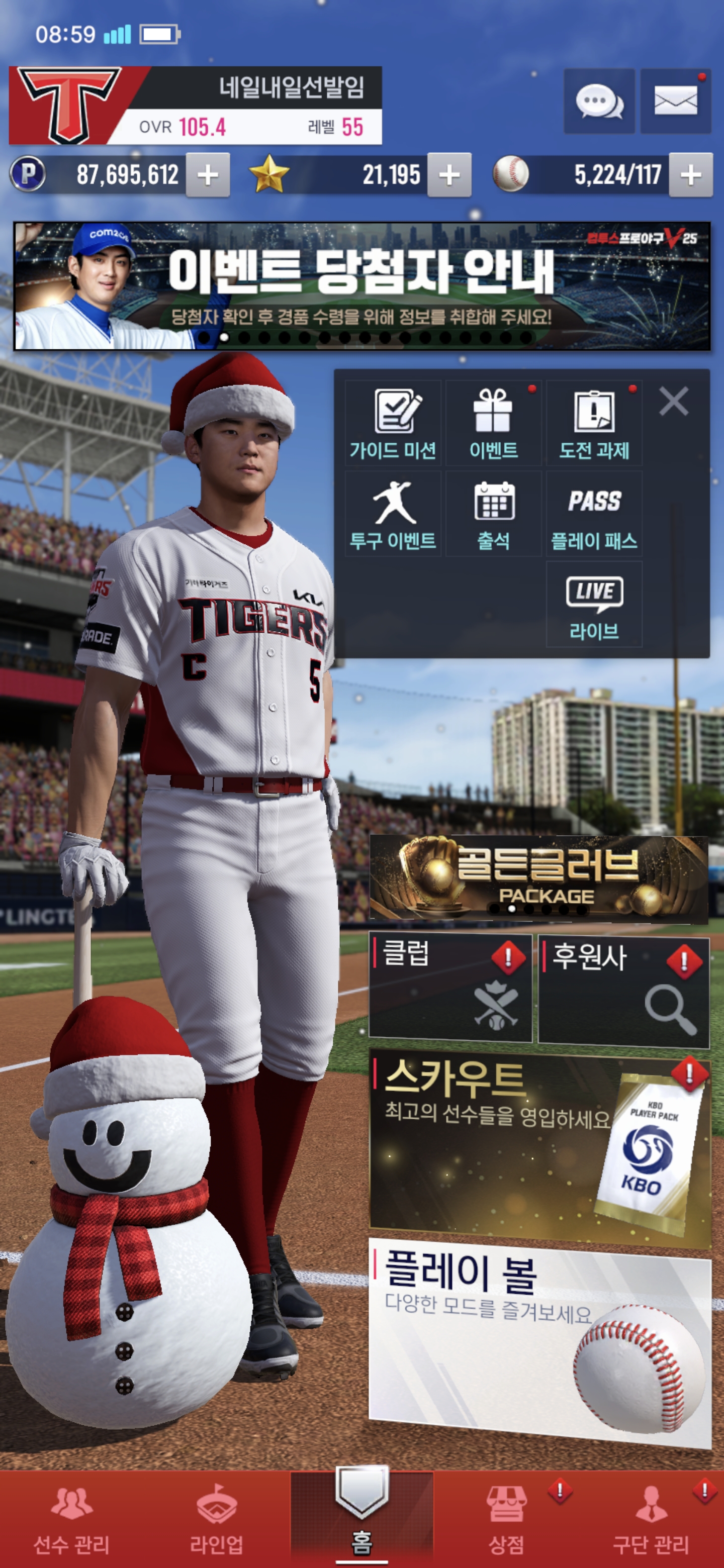The height and width of the screenshot is (1568, 724).
Task: Add more points with the plus button
Action: [x=208, y=175]
